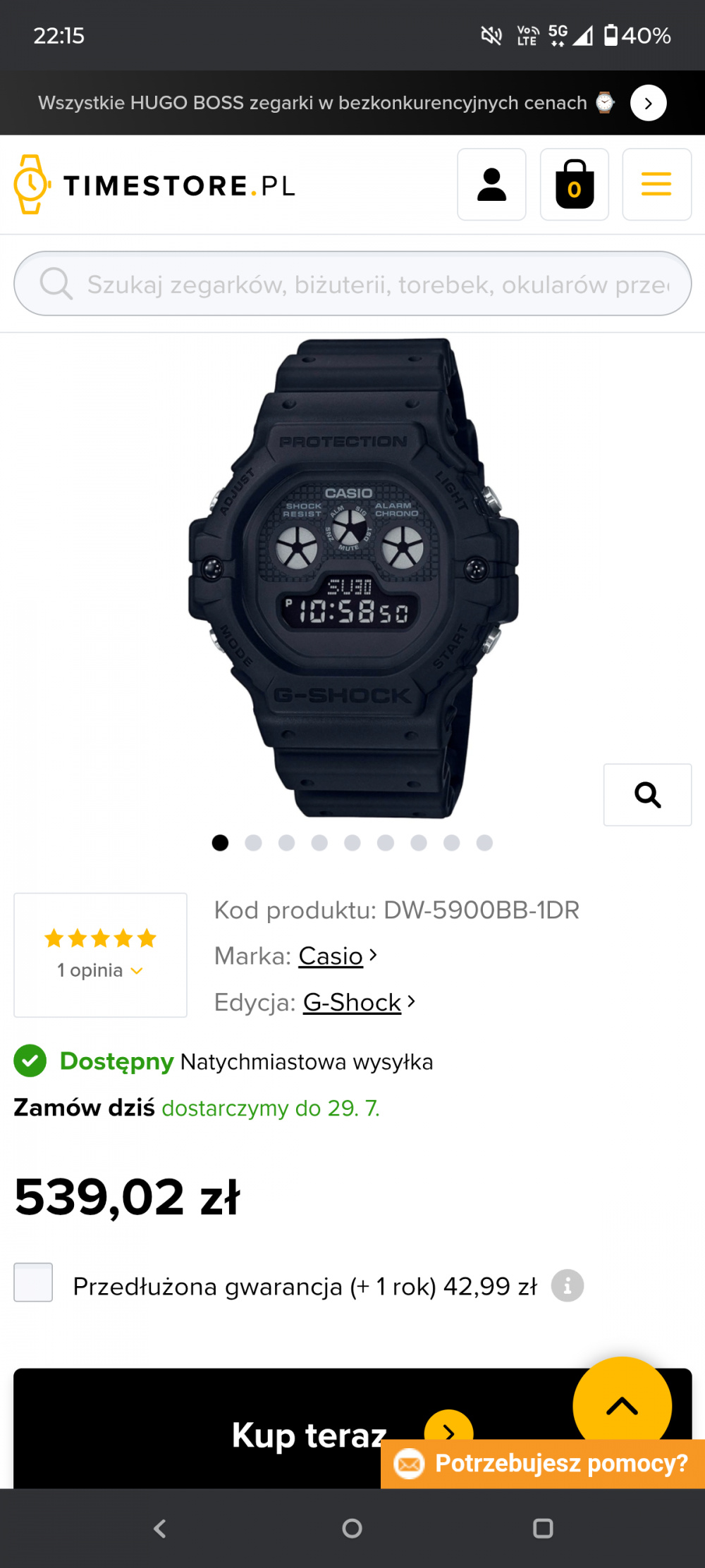Check the extended warranty checkbox
The height and width of the screenshot is (1568, 705).
[x=33, y=1282]
